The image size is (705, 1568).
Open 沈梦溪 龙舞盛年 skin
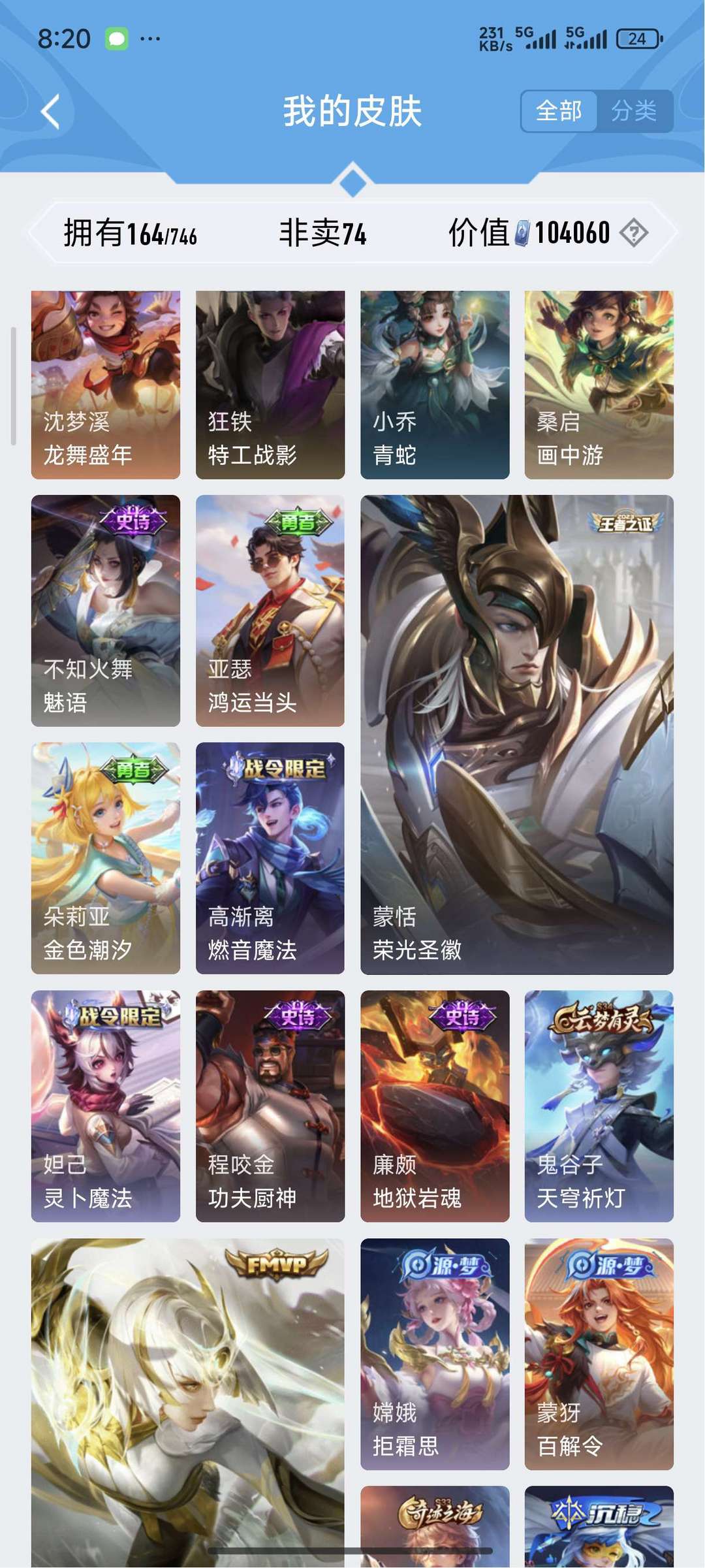(x=106, y=385)
